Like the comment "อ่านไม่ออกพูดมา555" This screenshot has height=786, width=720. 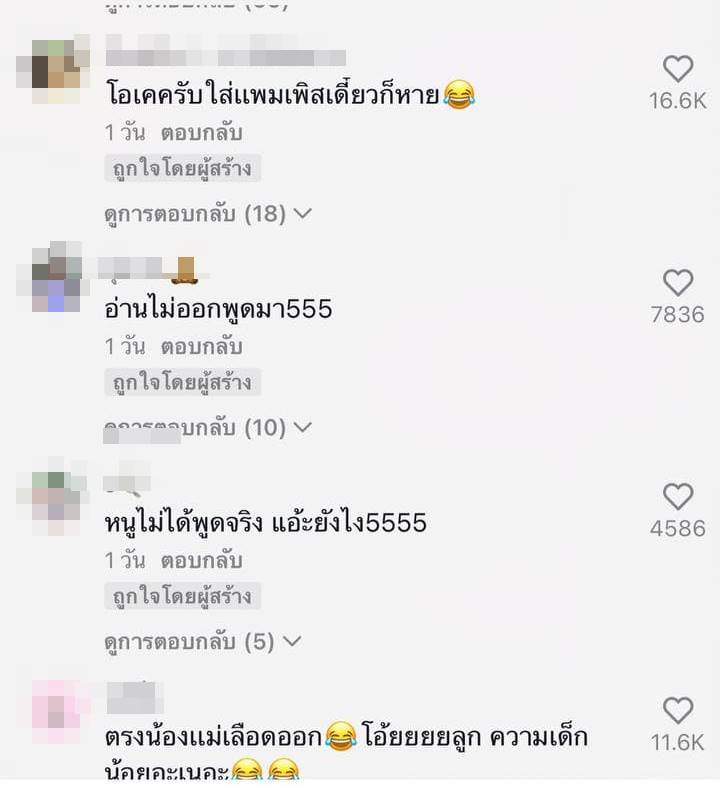(x=678, y=283)
